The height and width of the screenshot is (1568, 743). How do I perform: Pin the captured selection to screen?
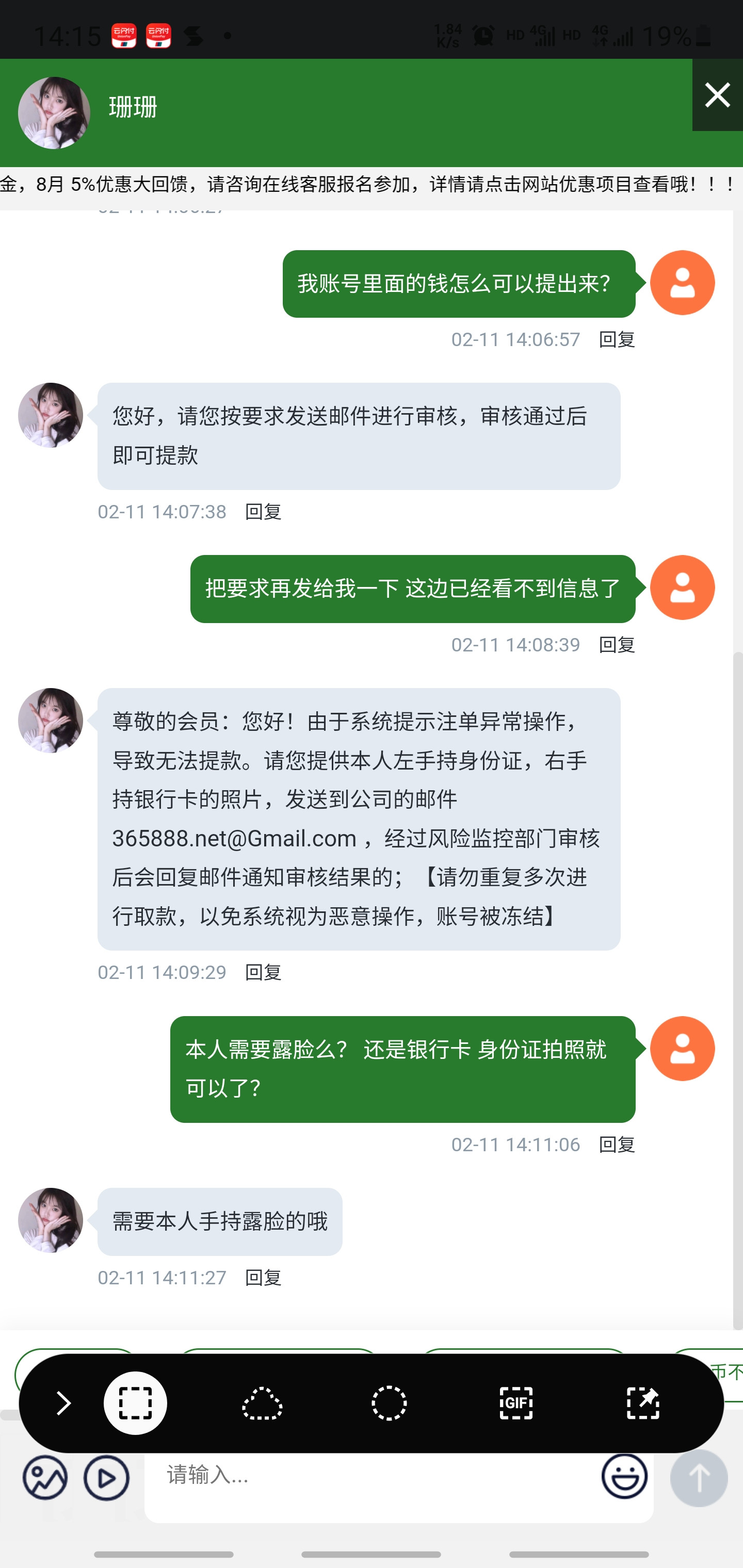[x=642, y=1403]
